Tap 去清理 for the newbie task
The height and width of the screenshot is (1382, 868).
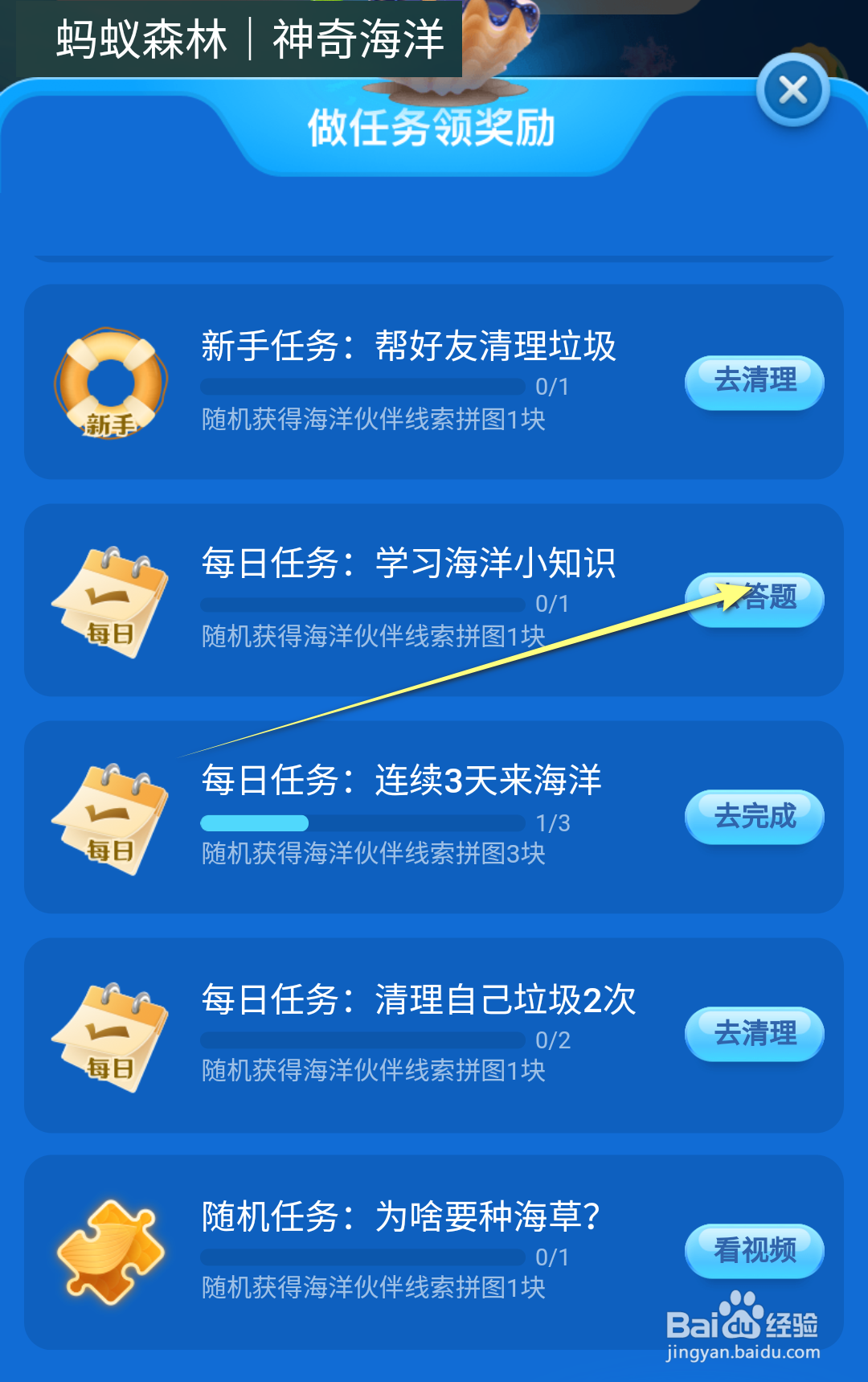tap(754, 383)
